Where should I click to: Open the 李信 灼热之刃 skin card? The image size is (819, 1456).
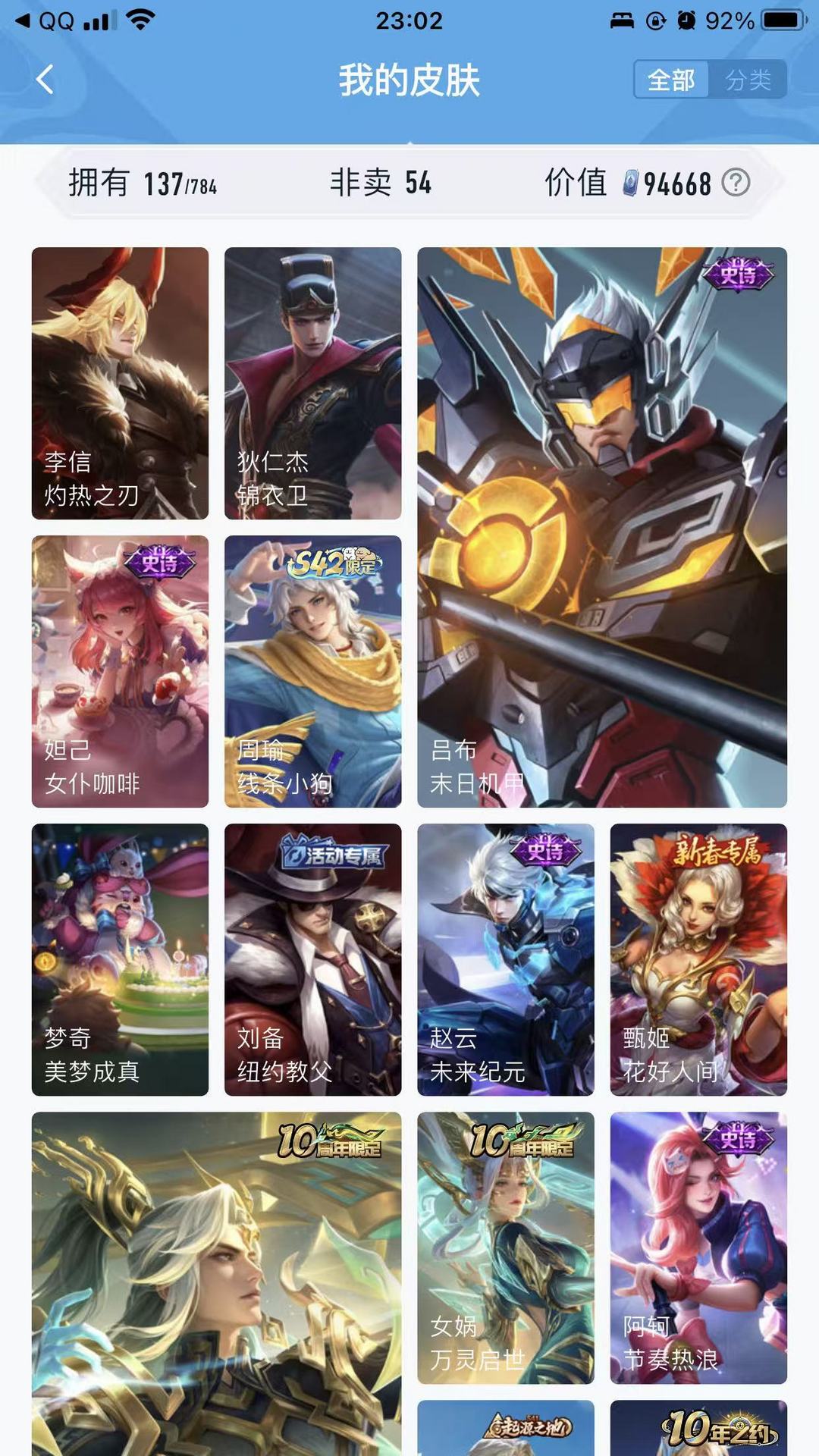click(118, 383)
